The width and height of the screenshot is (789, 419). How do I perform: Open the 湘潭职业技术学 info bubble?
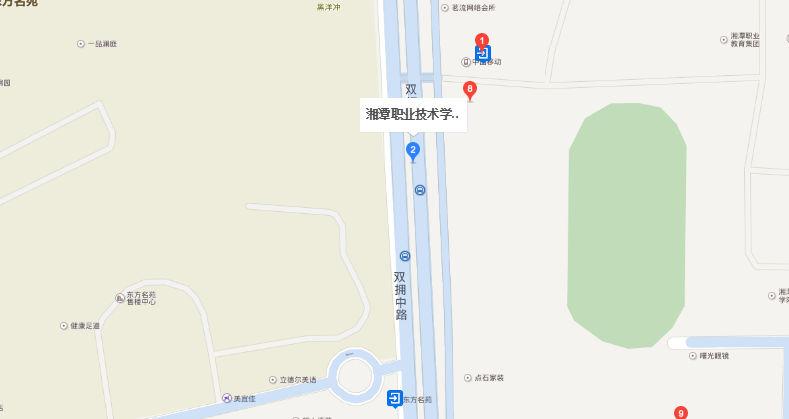tap(413, 115)
